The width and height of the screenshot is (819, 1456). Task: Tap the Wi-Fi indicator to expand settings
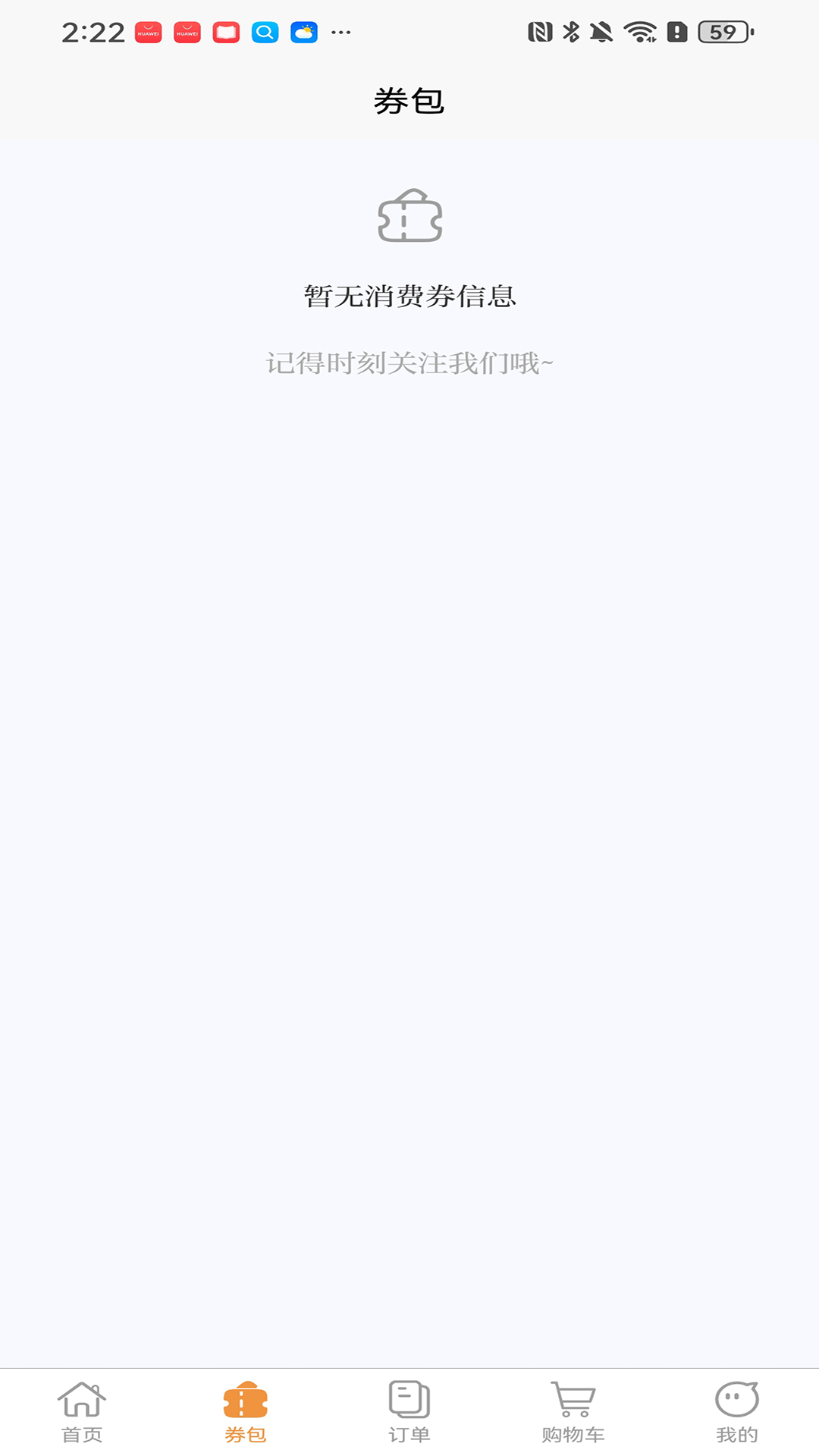(x=639, y=32)
